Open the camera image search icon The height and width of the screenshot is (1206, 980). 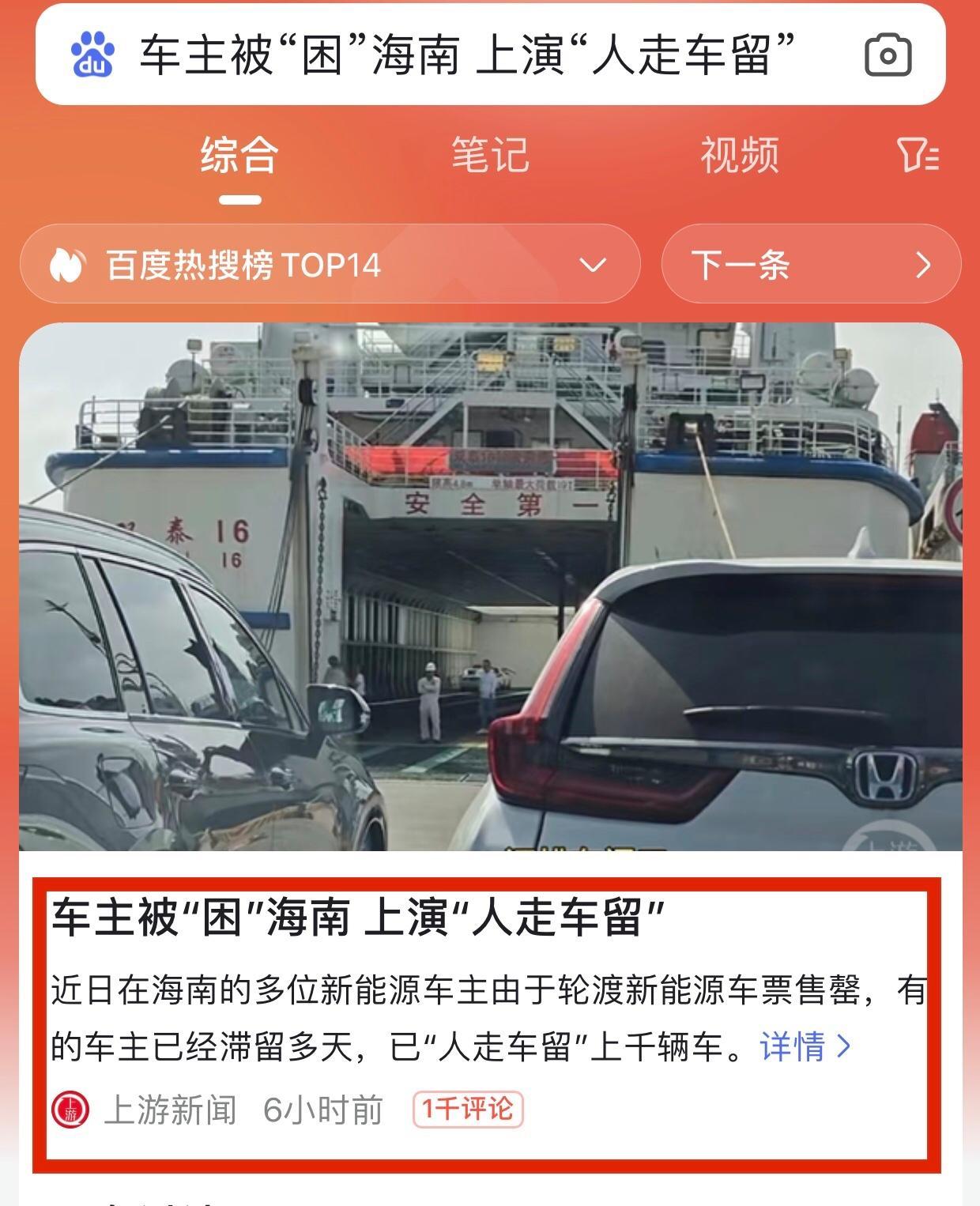[888, 55]
